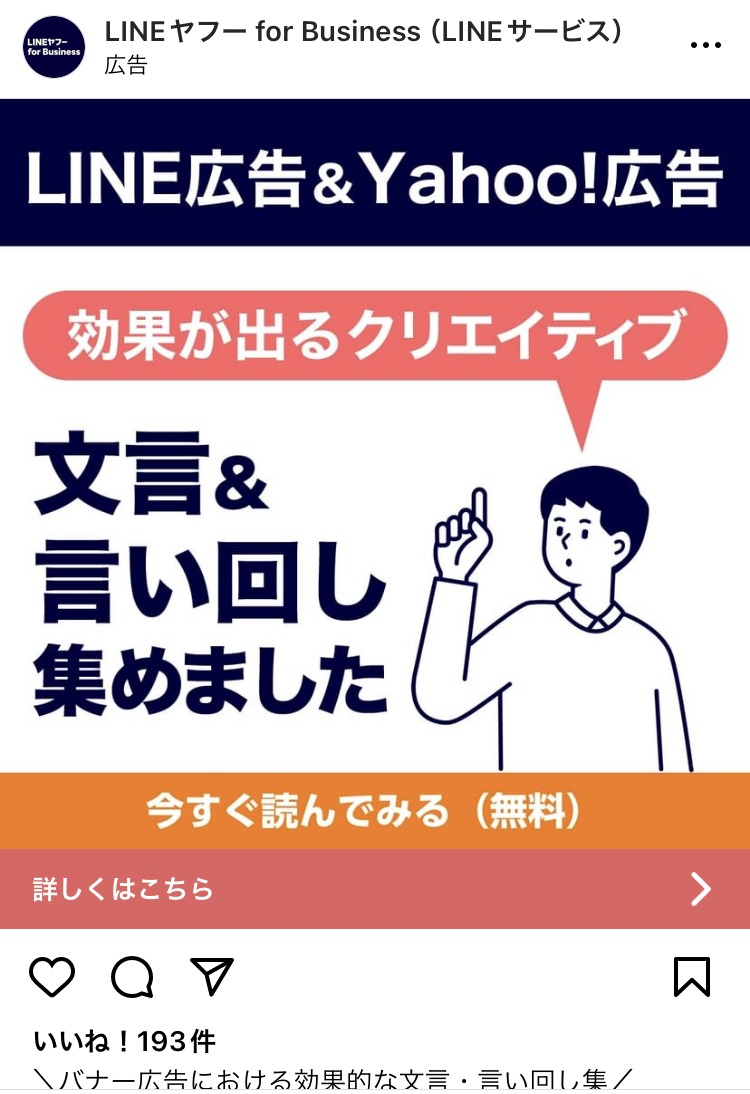Save this post with the bookmark icon
750x1094 pixels.
click(692, 977)
